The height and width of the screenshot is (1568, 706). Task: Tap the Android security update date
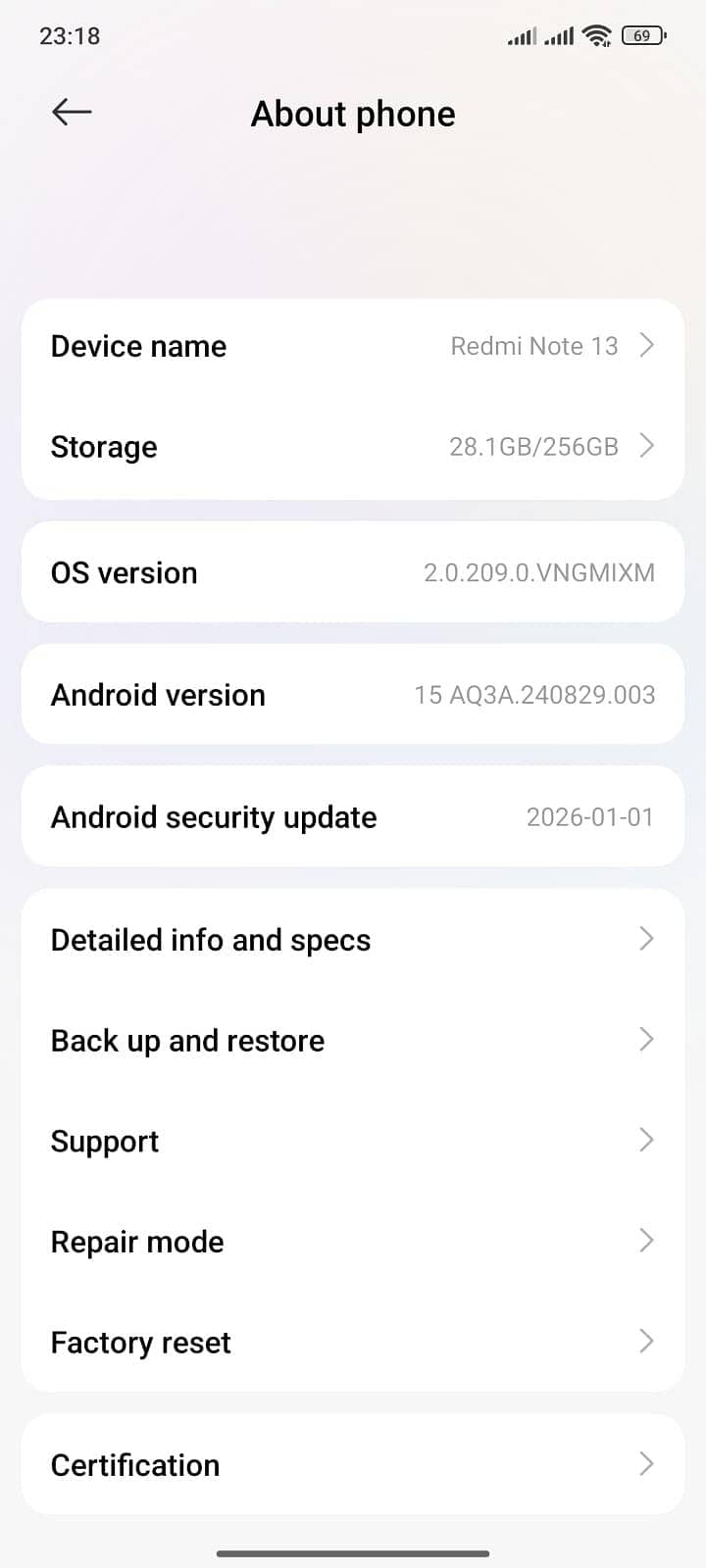(589, 816)
